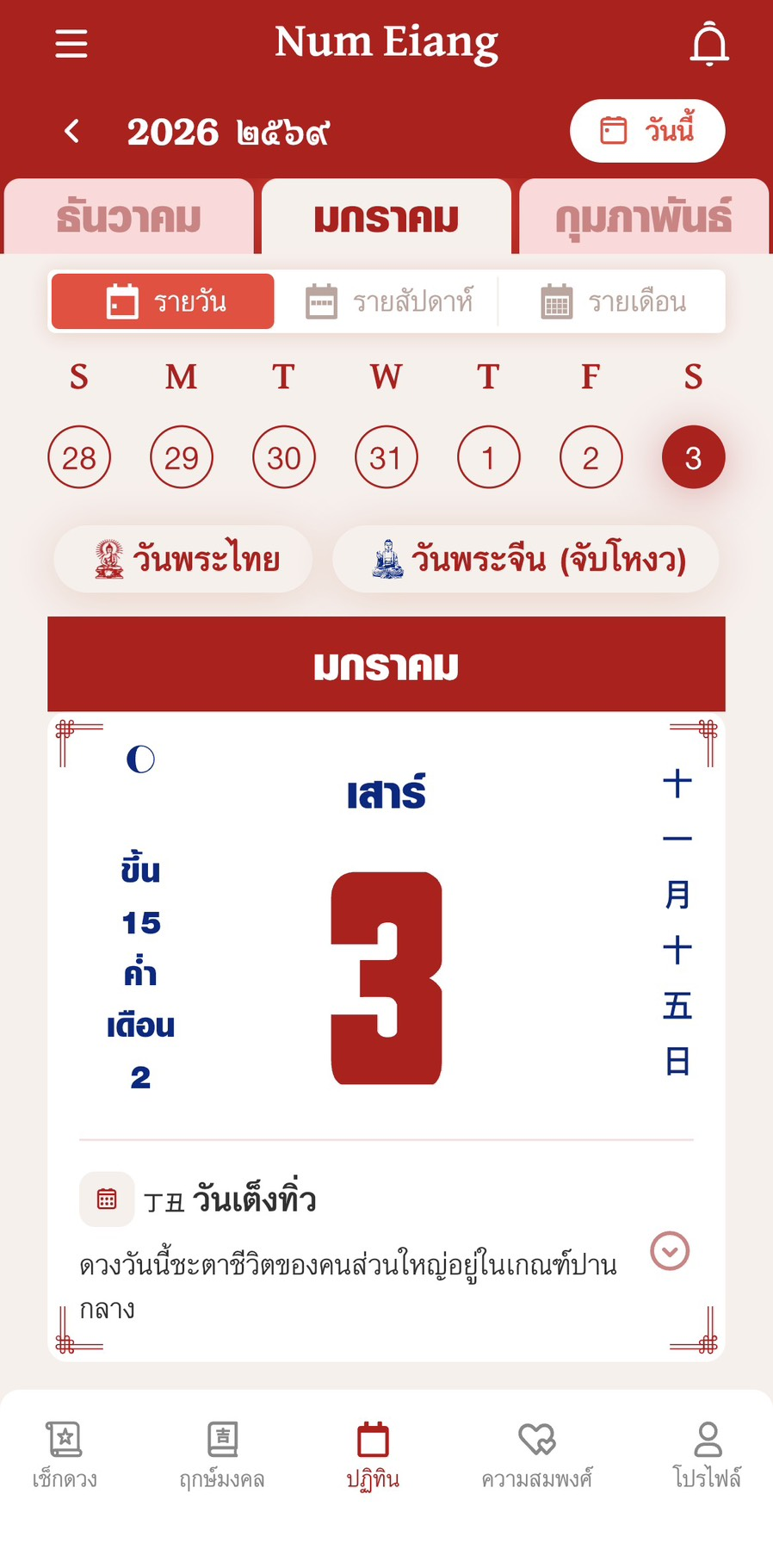
Task: Open the ความสมพงศ์ tab
Action: [x=536, y=1454]
